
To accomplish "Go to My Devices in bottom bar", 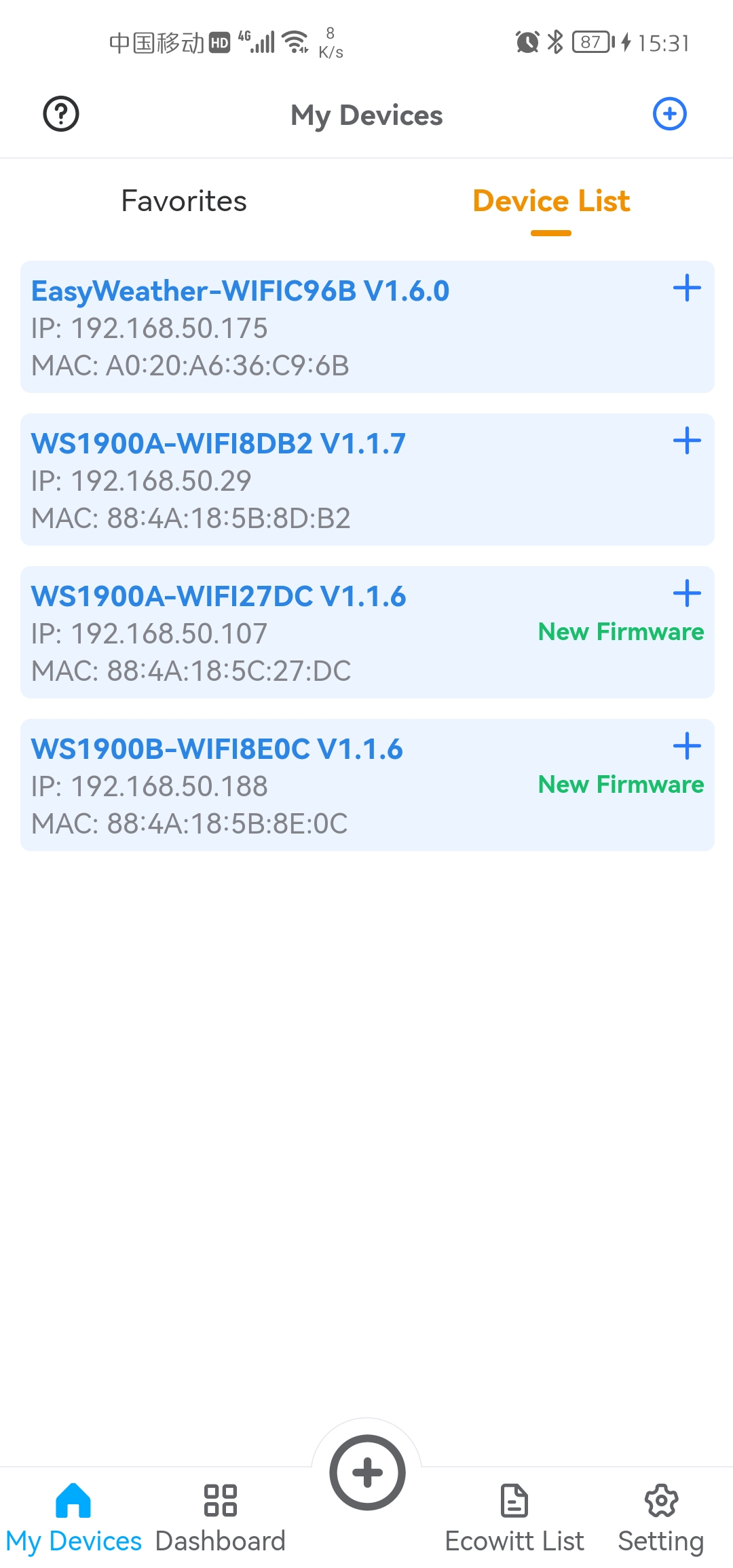I will [73, 1519].
